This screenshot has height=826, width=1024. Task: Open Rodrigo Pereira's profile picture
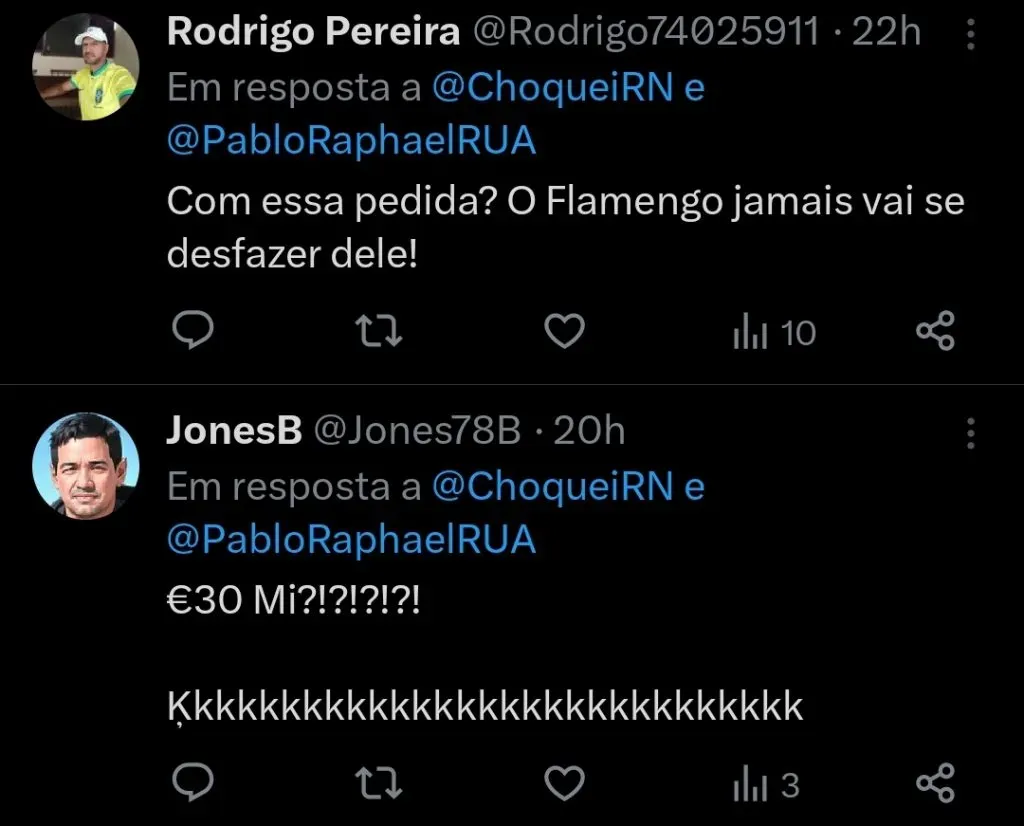coord(84,68)
